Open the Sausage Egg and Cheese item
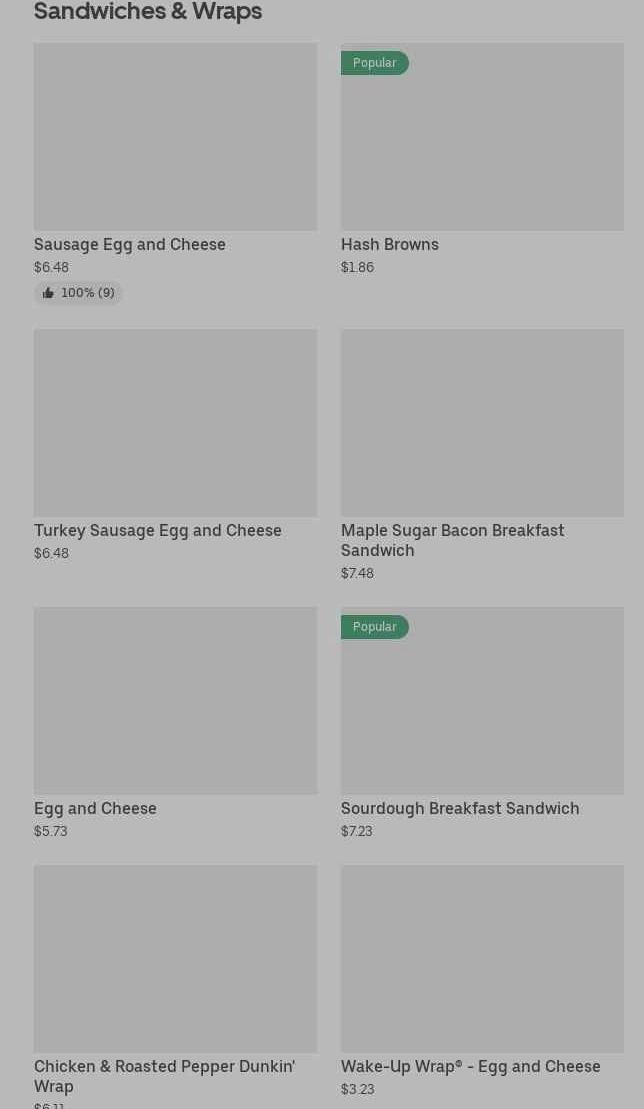 point(175,138)
